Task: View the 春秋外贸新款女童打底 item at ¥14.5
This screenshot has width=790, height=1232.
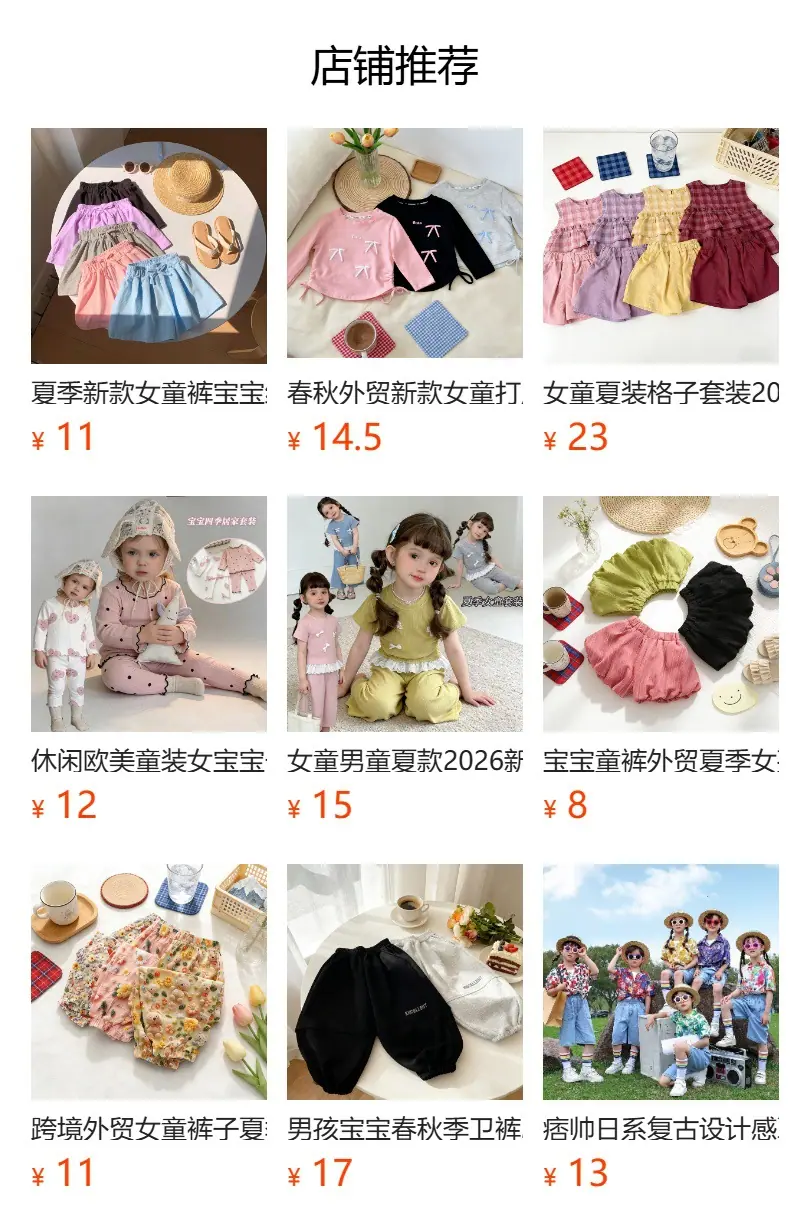Action: click(x=405, y=292)
